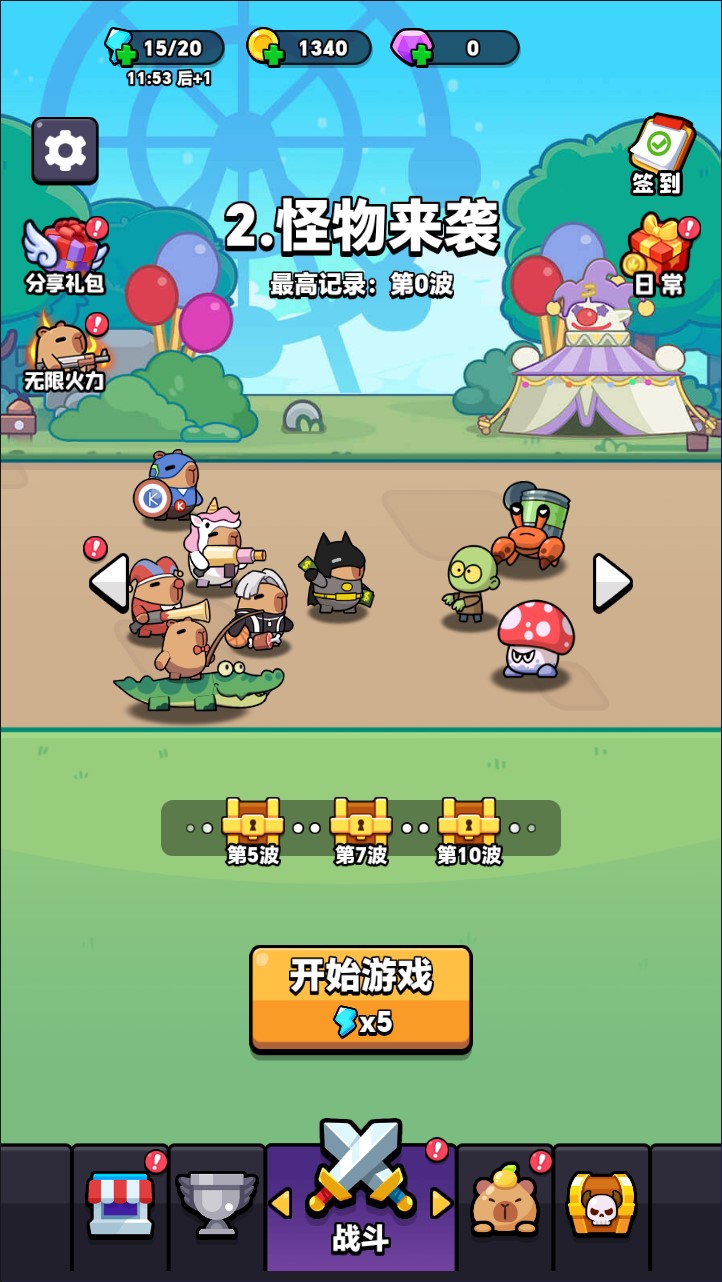Switch to the shop tab
This screenshot has height=1282, width=722.
(x=120, y=1205)
